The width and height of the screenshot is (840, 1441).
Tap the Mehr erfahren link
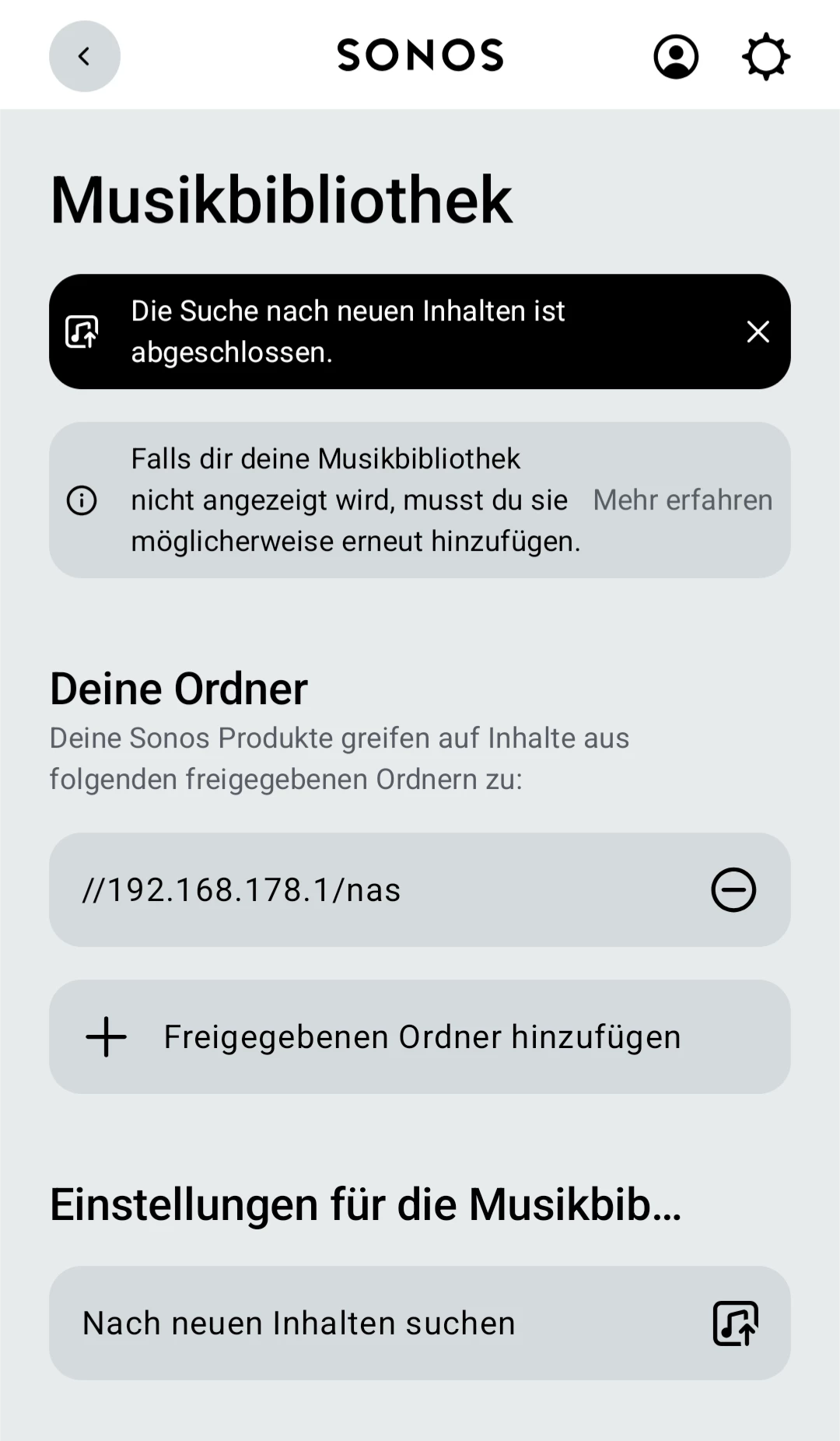(682, 500)
